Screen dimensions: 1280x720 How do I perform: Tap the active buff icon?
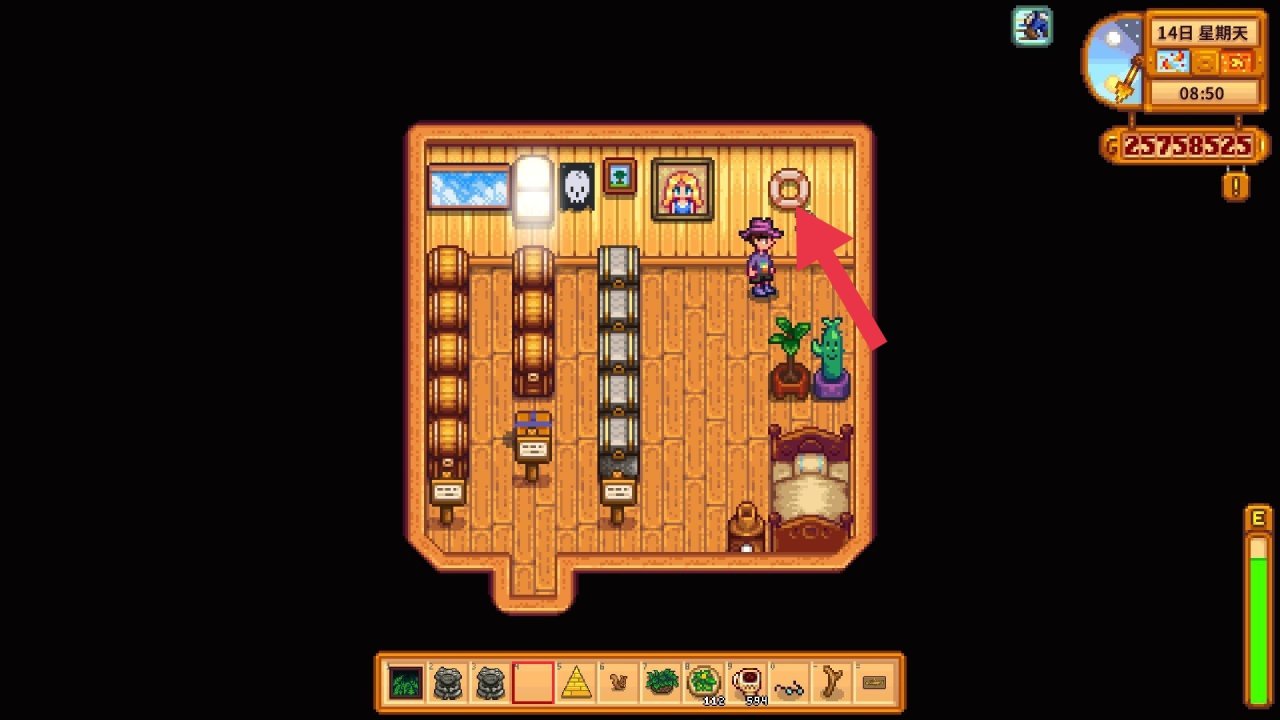tap(1032, 27)
